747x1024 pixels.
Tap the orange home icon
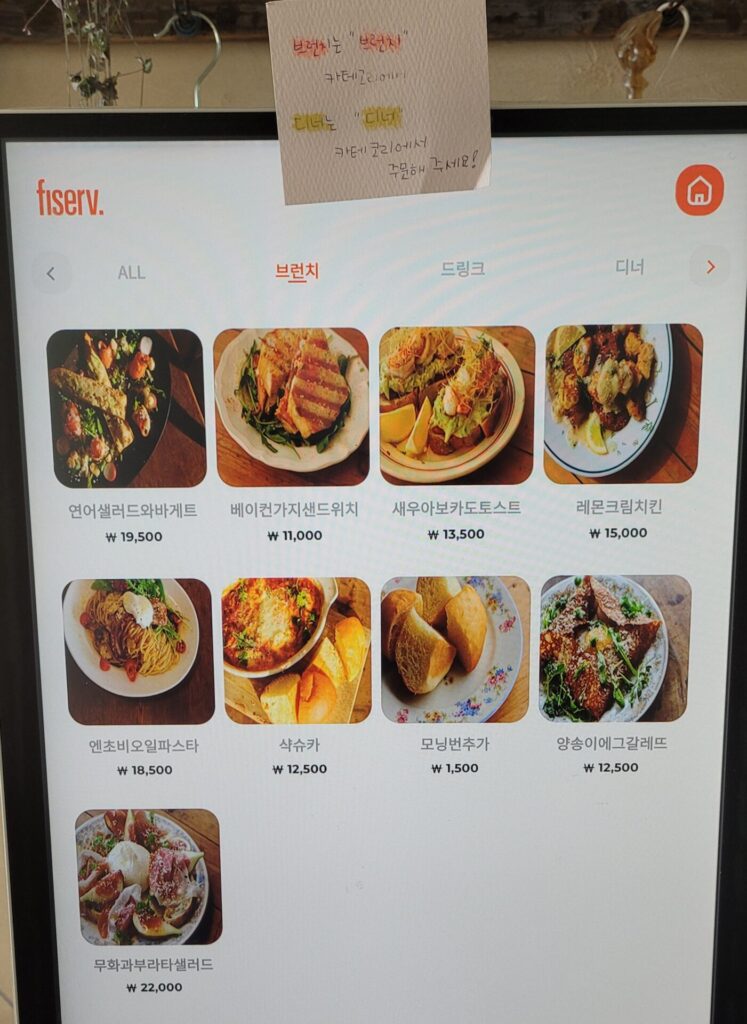(x=699, y=190)
